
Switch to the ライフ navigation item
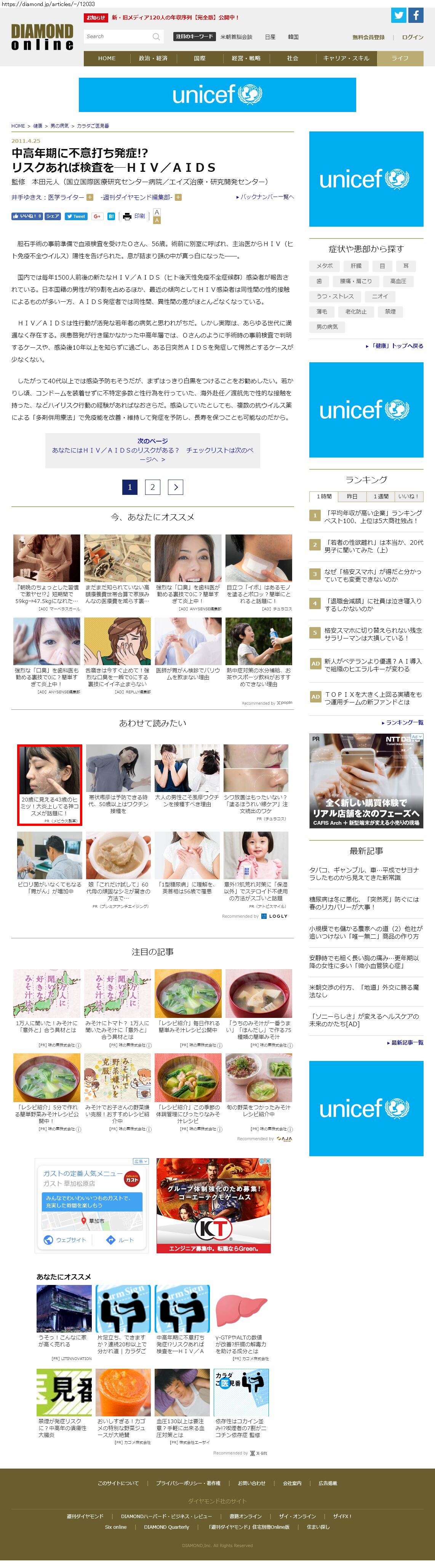click(x=400, y=58)
